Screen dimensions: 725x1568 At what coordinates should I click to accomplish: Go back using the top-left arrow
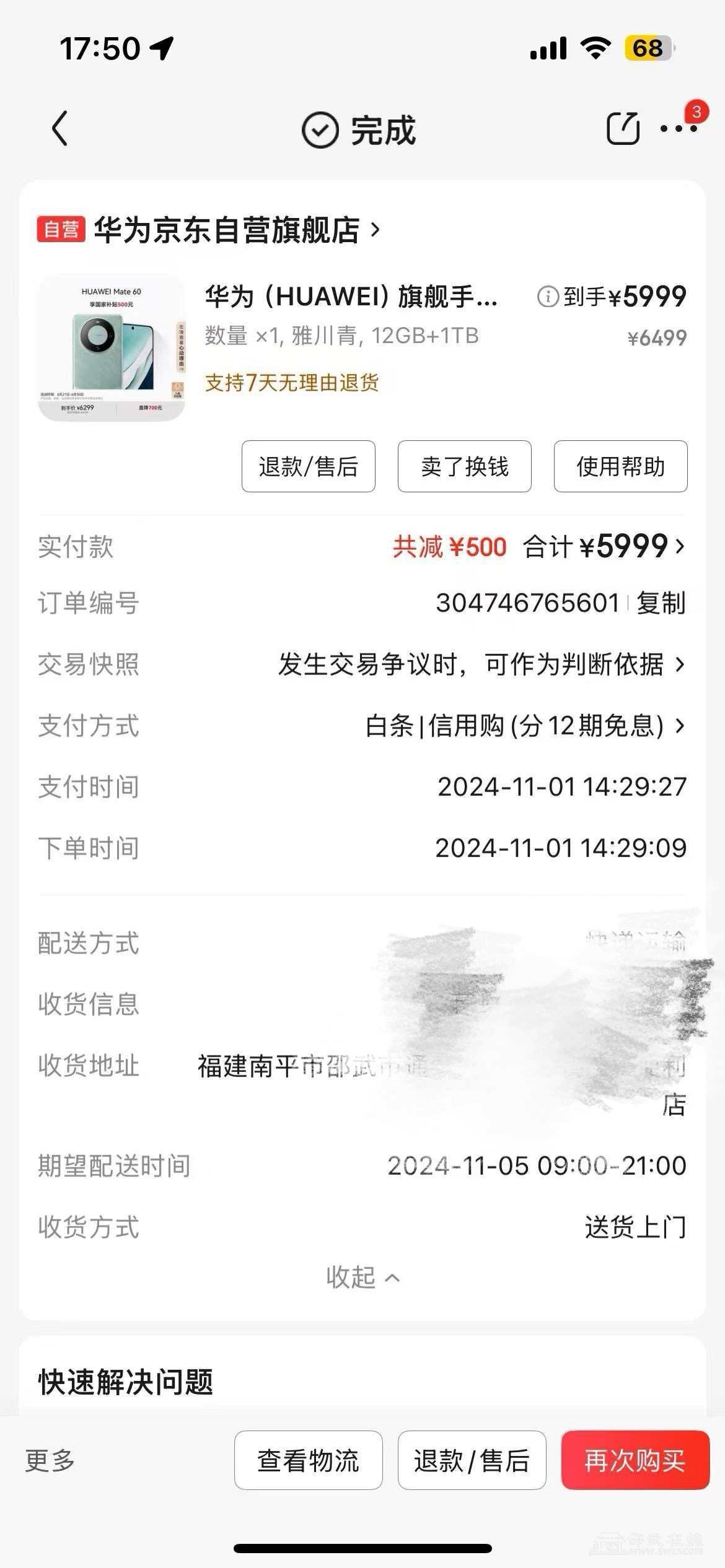pyautogui.click(x=60, y=129)
